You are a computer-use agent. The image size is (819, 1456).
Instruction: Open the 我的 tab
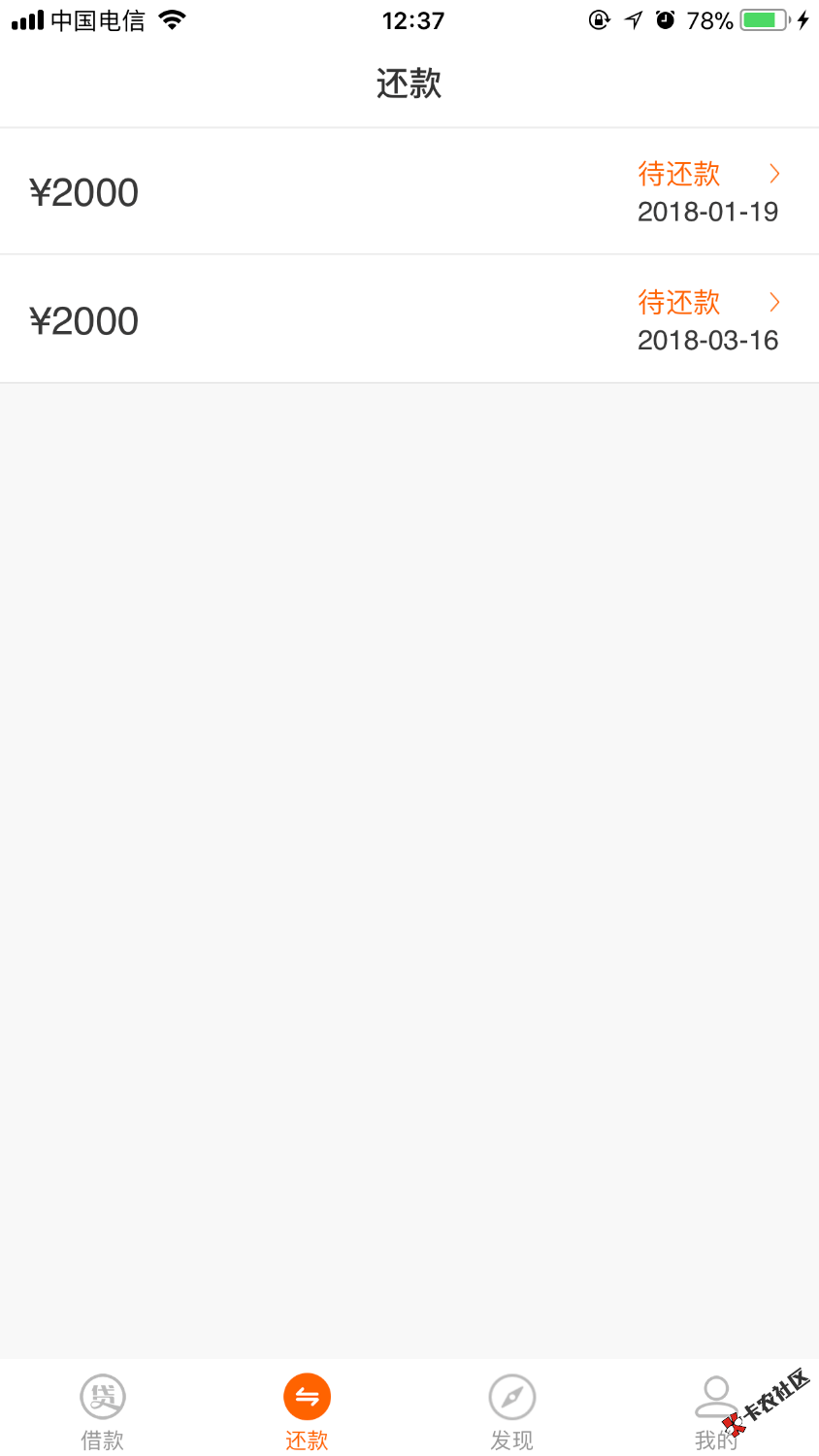[716, 1410]
